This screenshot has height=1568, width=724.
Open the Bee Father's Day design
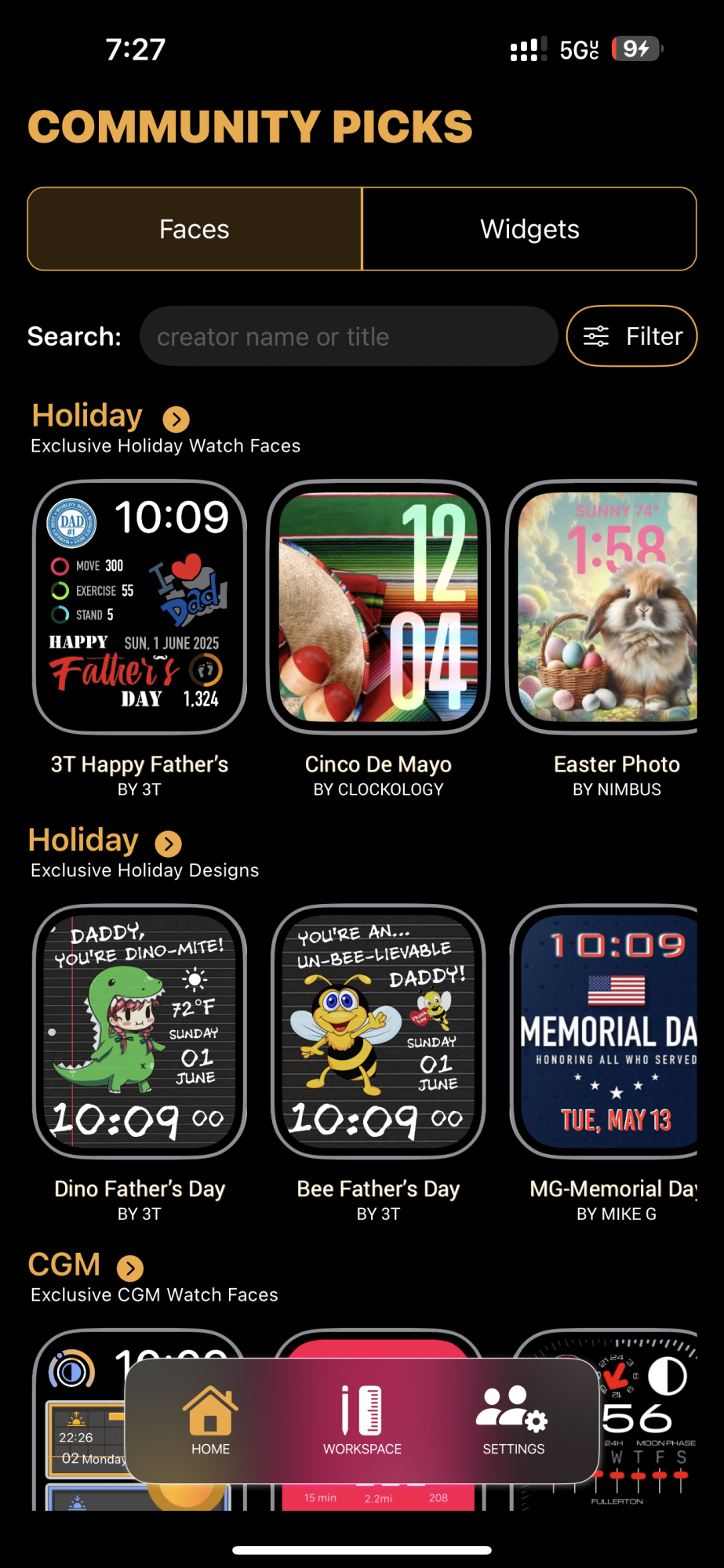tap(378, 1032)
